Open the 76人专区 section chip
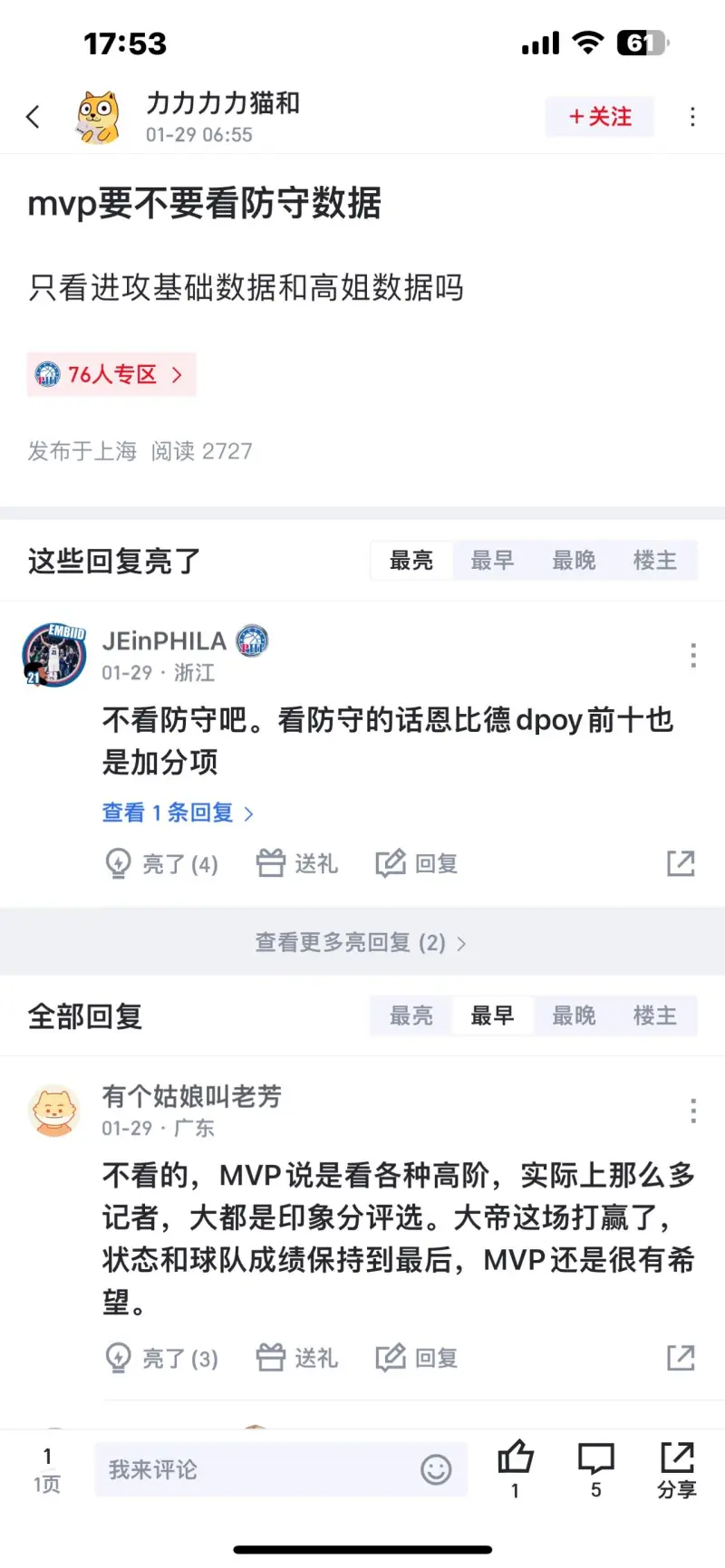Screen dimensions: 725x1568 point(111,374)
